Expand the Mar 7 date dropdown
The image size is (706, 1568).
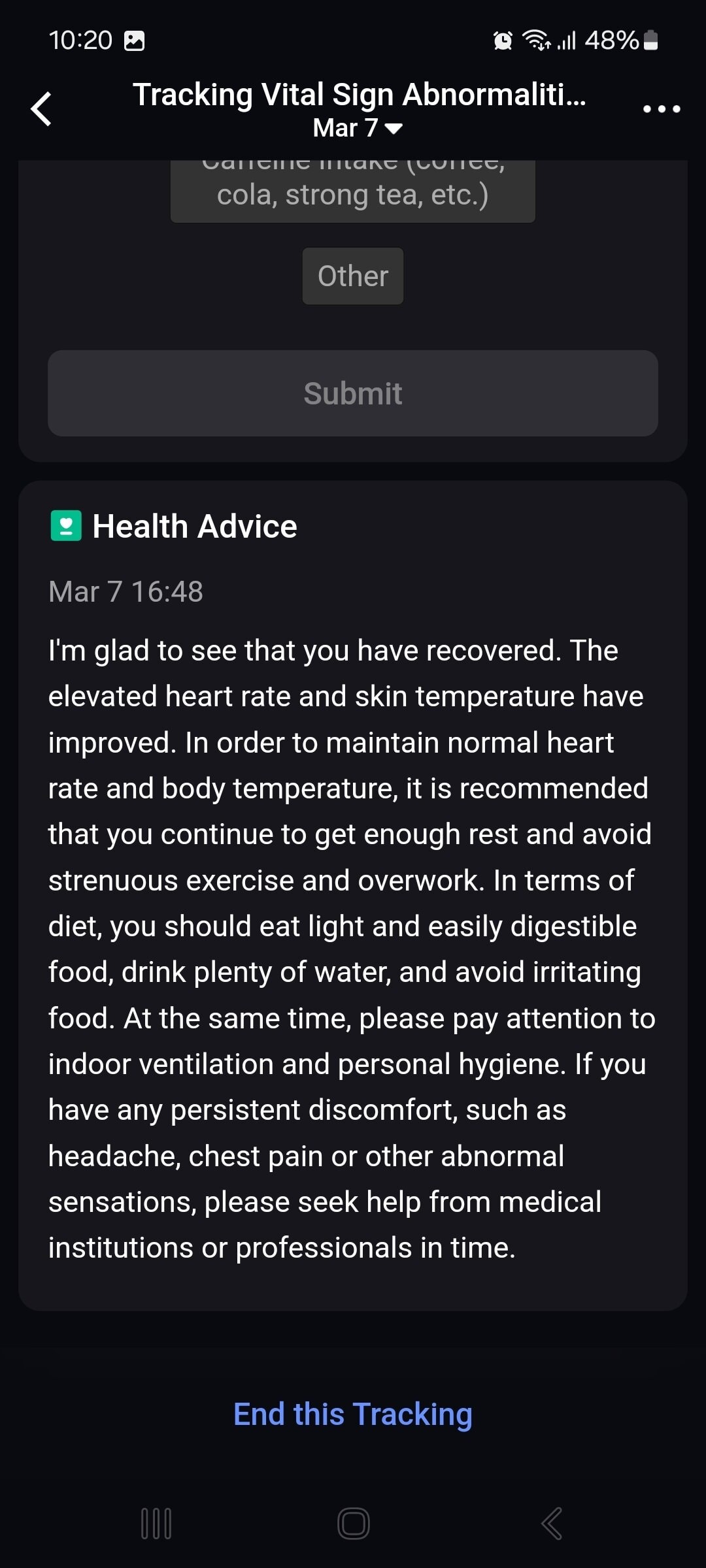[357, 129]
